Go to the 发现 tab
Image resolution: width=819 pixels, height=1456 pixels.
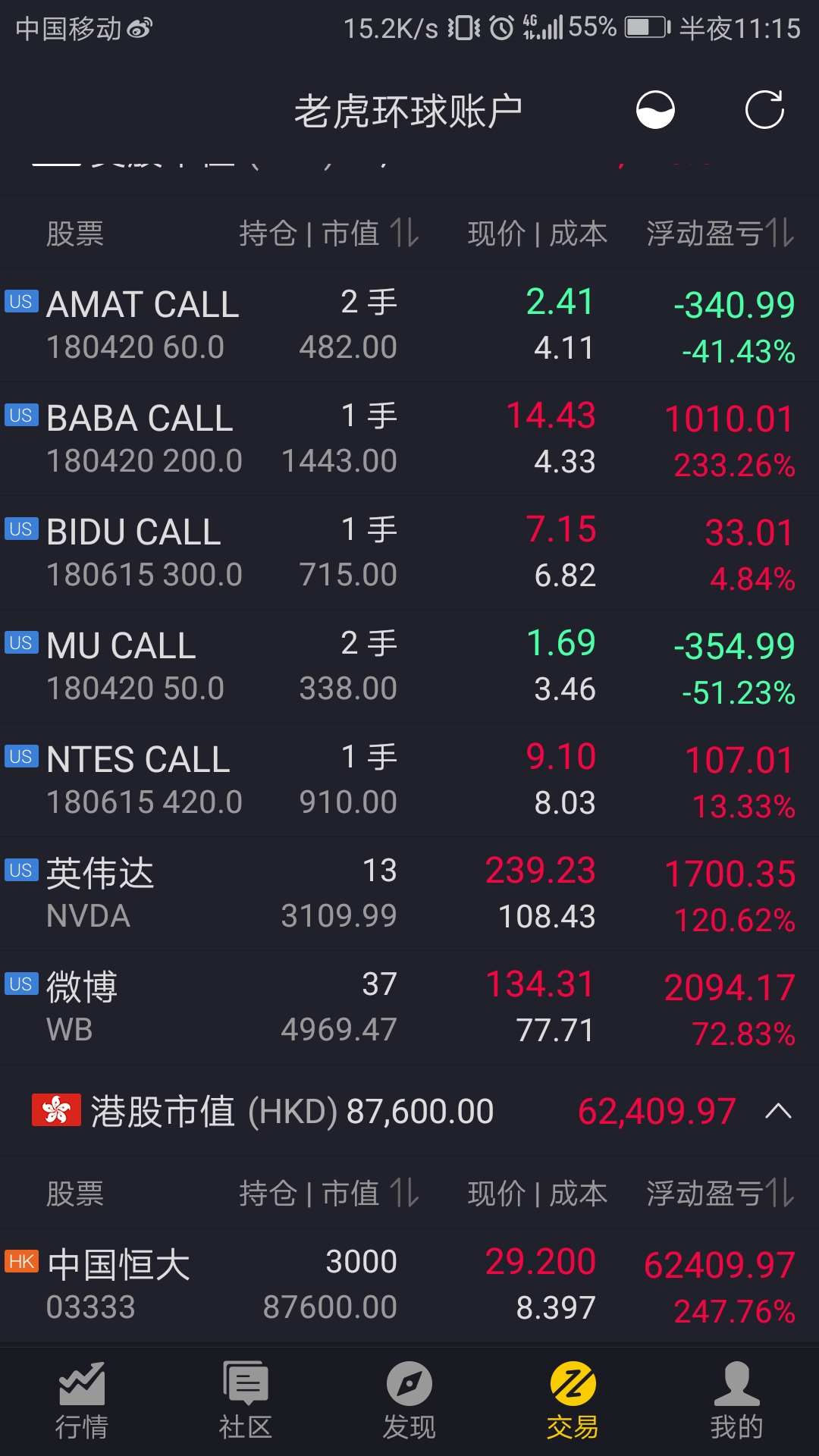pyautogui.click(x=409, y=1401)
